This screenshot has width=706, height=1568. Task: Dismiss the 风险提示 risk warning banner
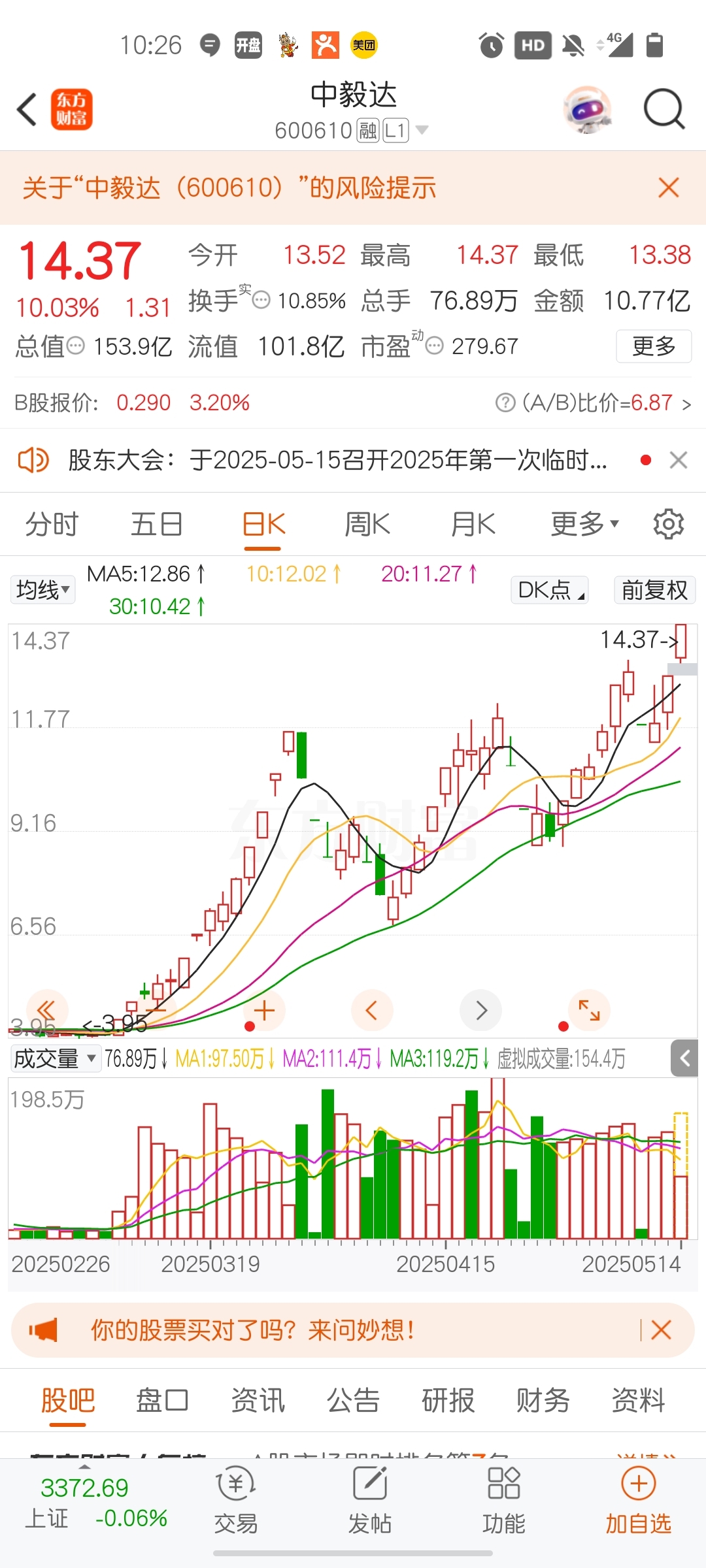pos(669,188)
